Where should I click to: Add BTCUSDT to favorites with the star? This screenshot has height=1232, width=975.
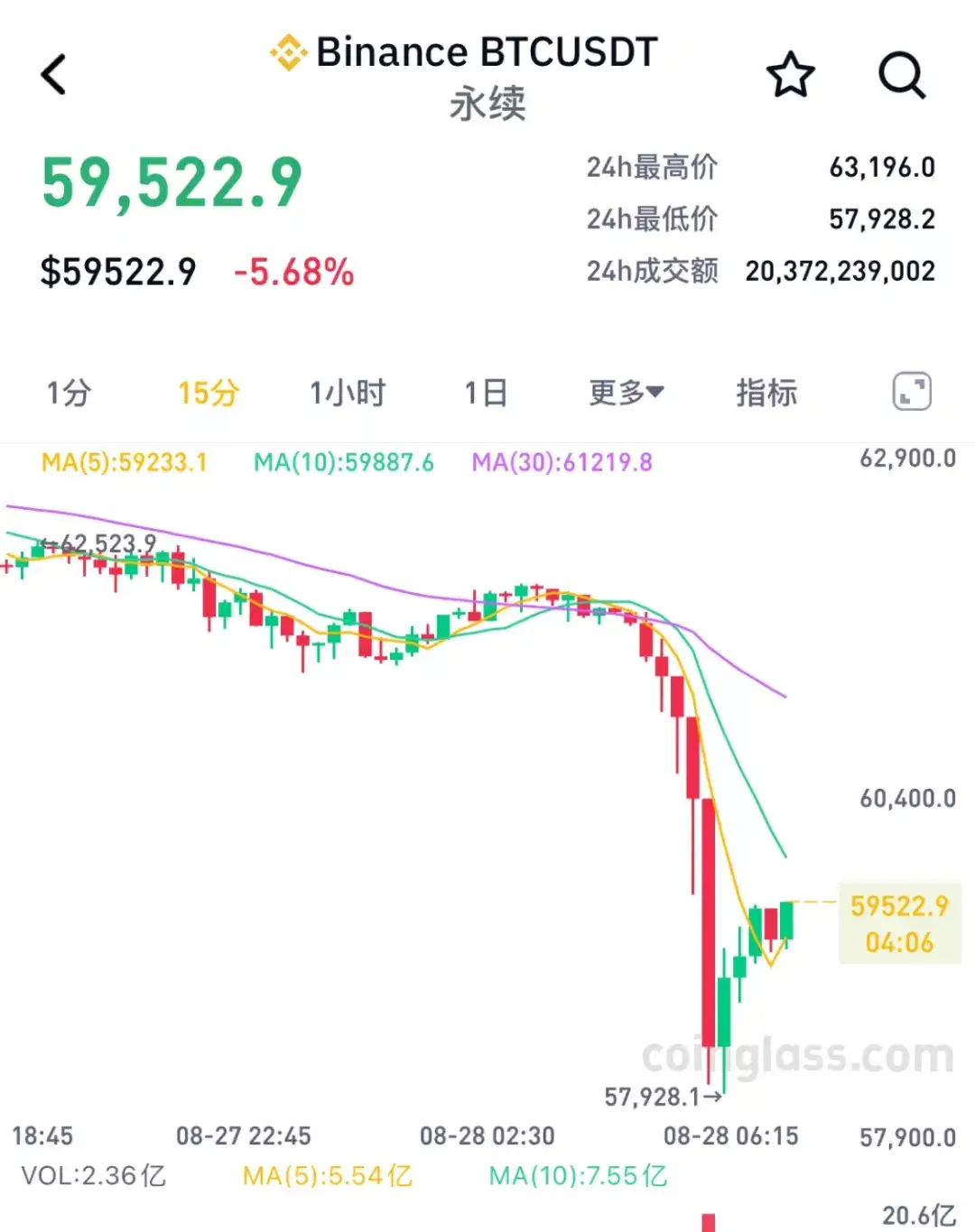(790, 74)
